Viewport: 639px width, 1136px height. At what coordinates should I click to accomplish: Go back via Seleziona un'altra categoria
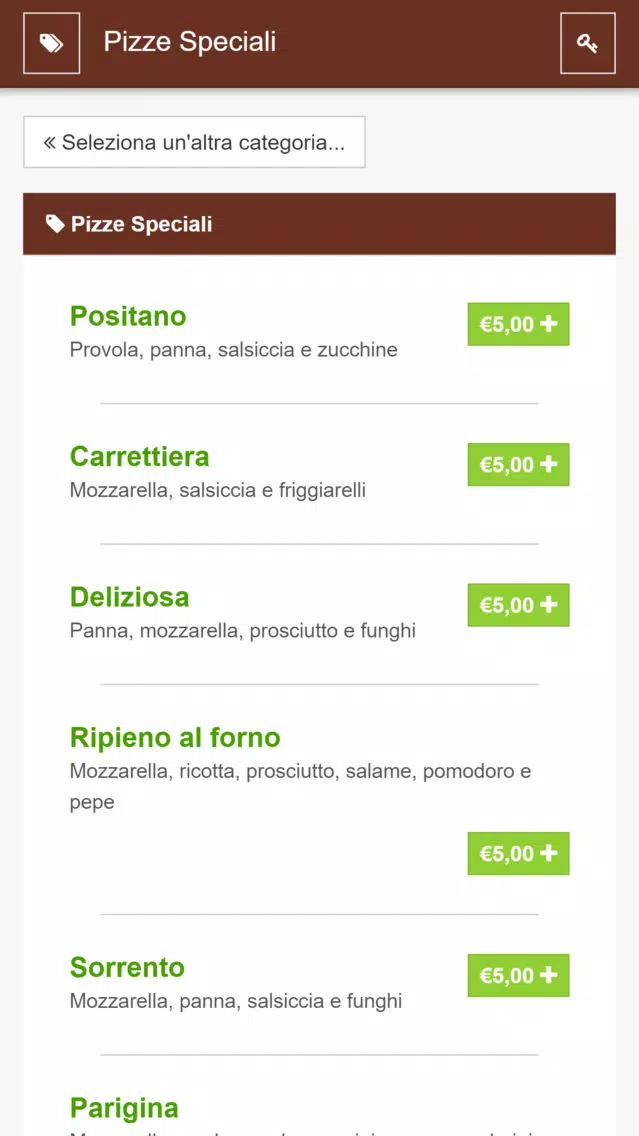click(194, 142)
